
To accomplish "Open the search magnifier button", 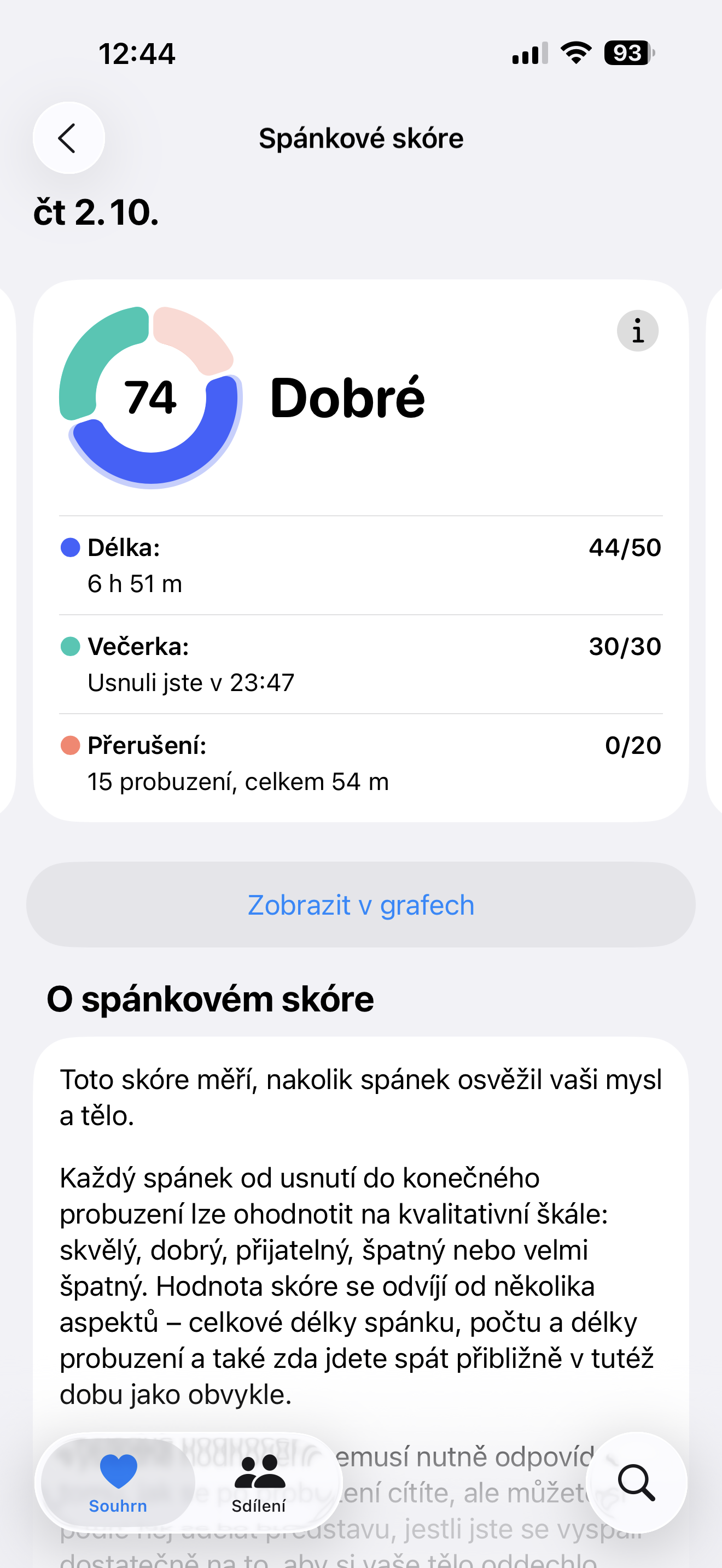I will tap(636, 1482).
